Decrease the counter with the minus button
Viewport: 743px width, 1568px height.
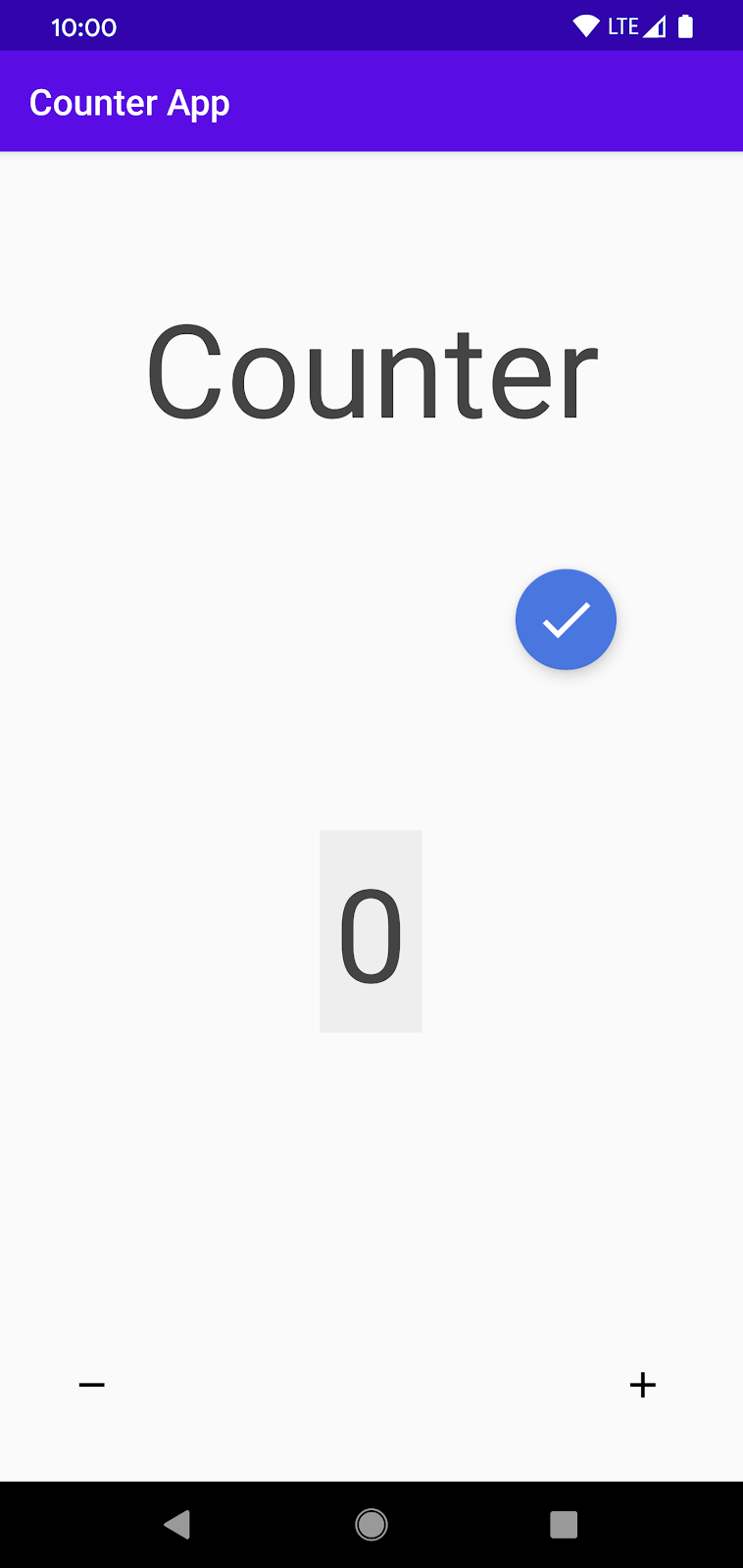point(92,1384)
